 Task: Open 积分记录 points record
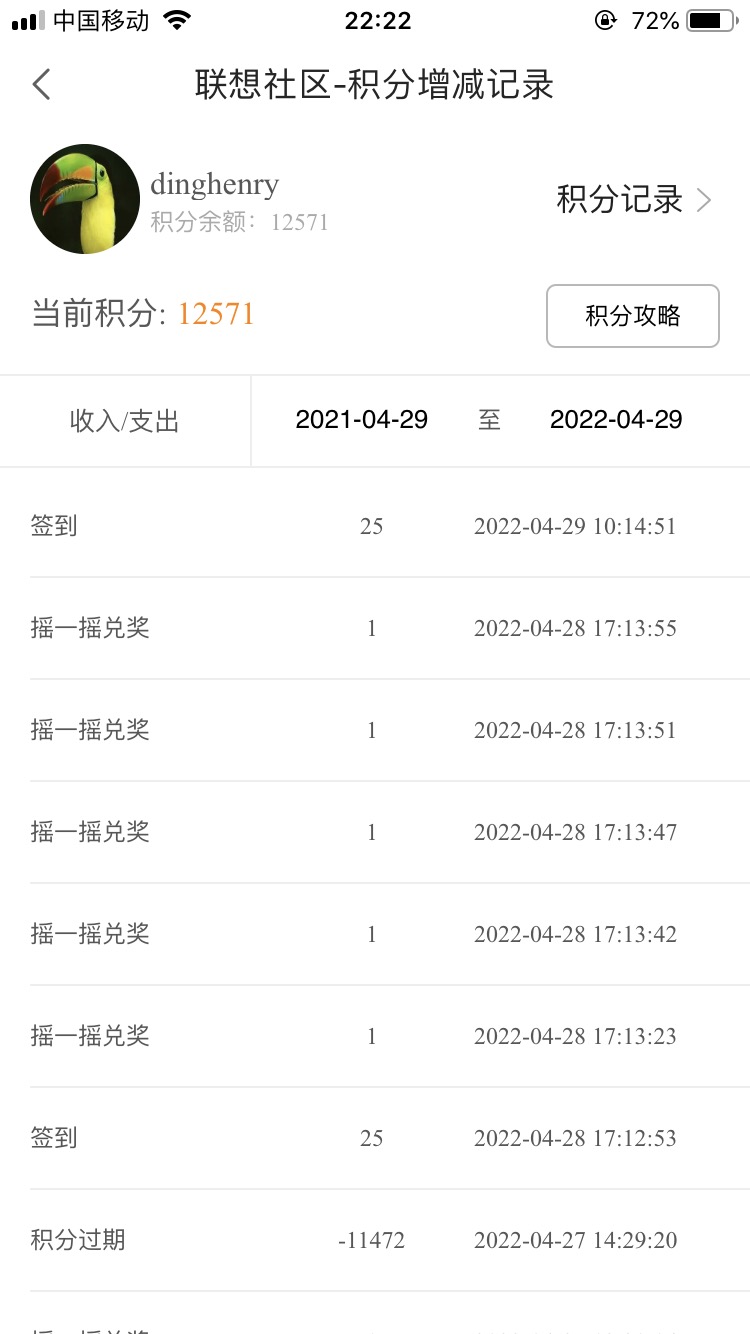click(x=634, y=200)
